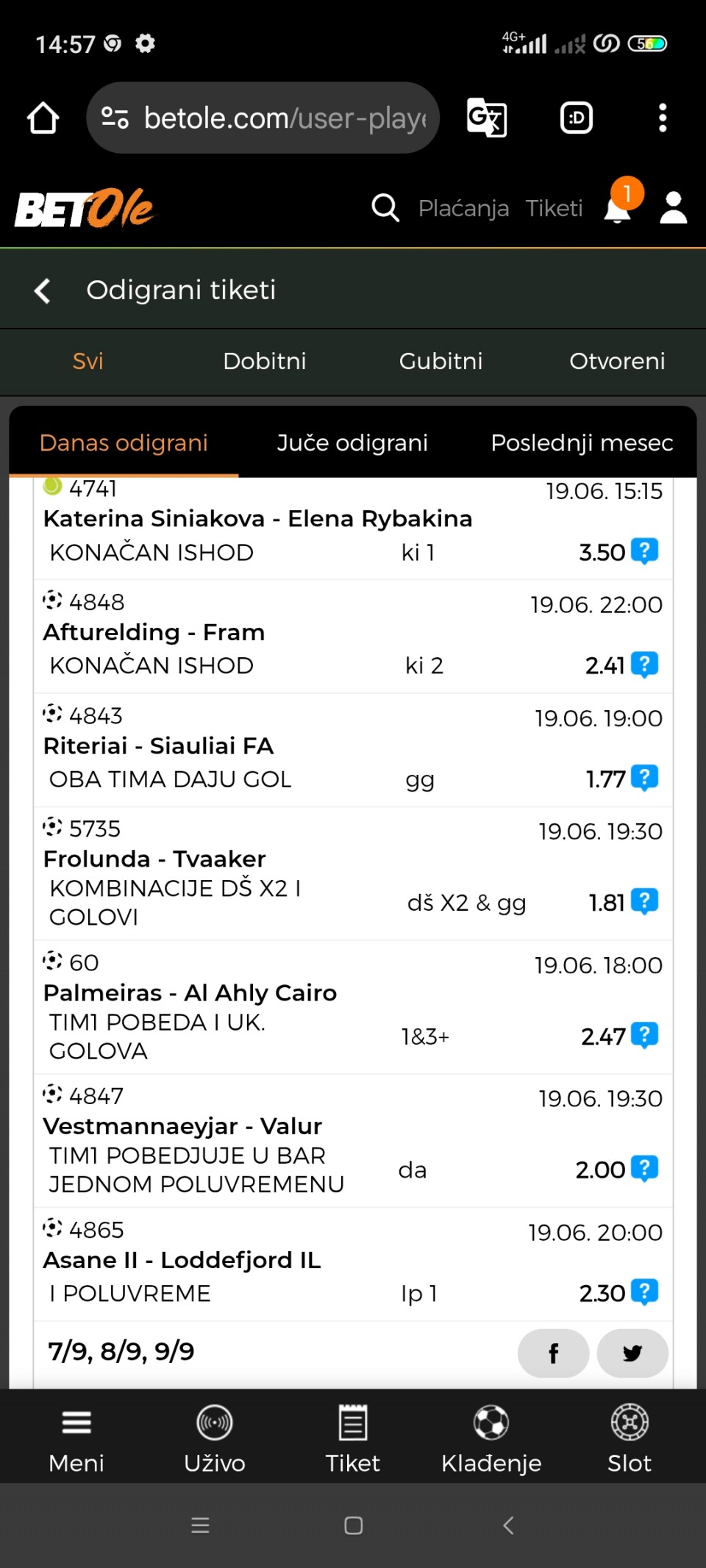Viewport: 706px width, 1568px height.
Task: Open the Slot section
Action: coord(630,1438)
